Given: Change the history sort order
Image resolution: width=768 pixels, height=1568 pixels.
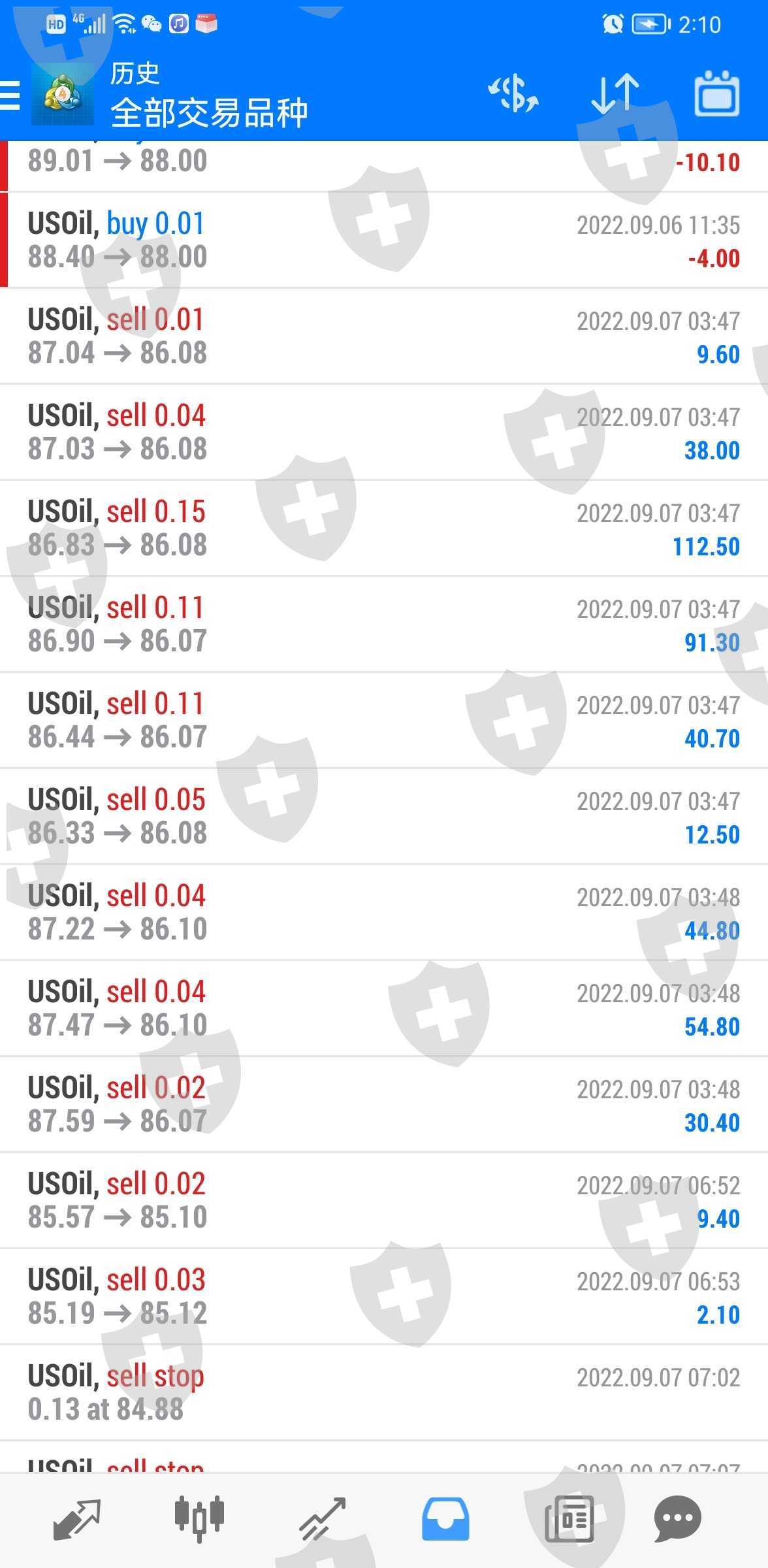Looking at the screenshot, I should click(x=614, y=94).
